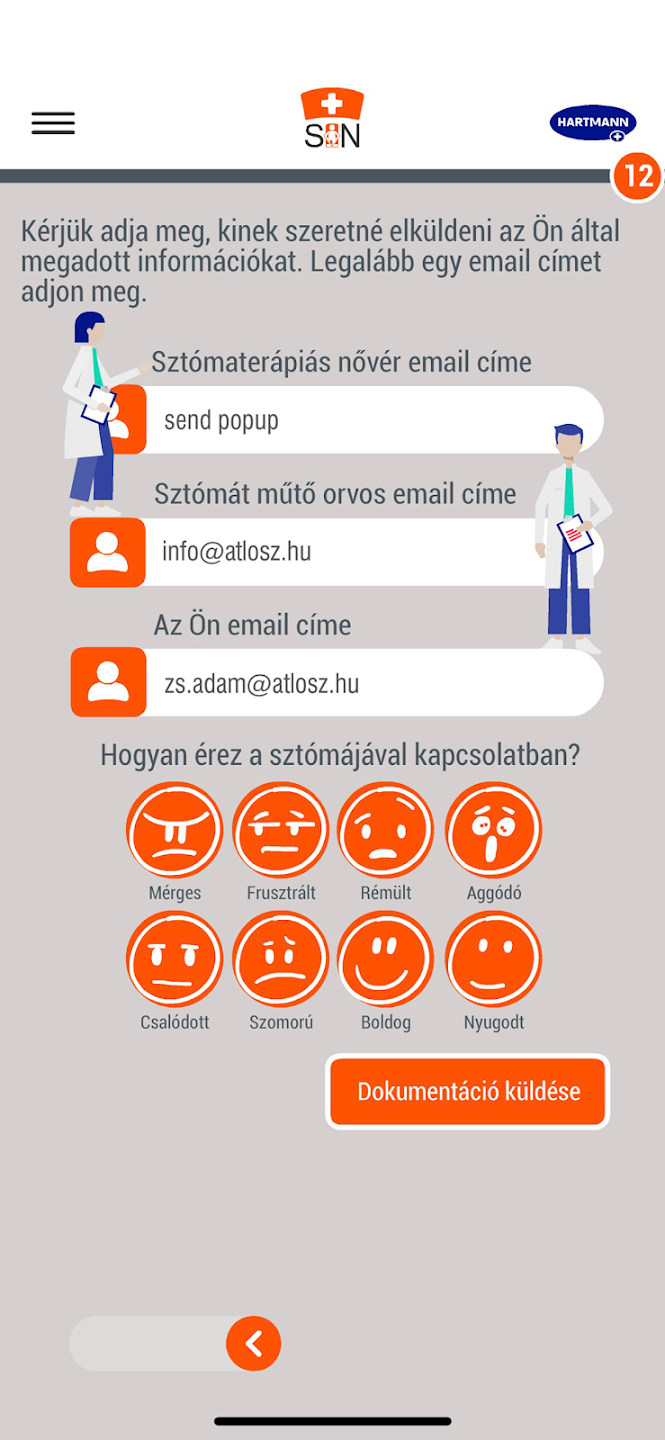Select the Frusztrált emotion face
Screen dimensions: 665x1440
pos(281,830)
